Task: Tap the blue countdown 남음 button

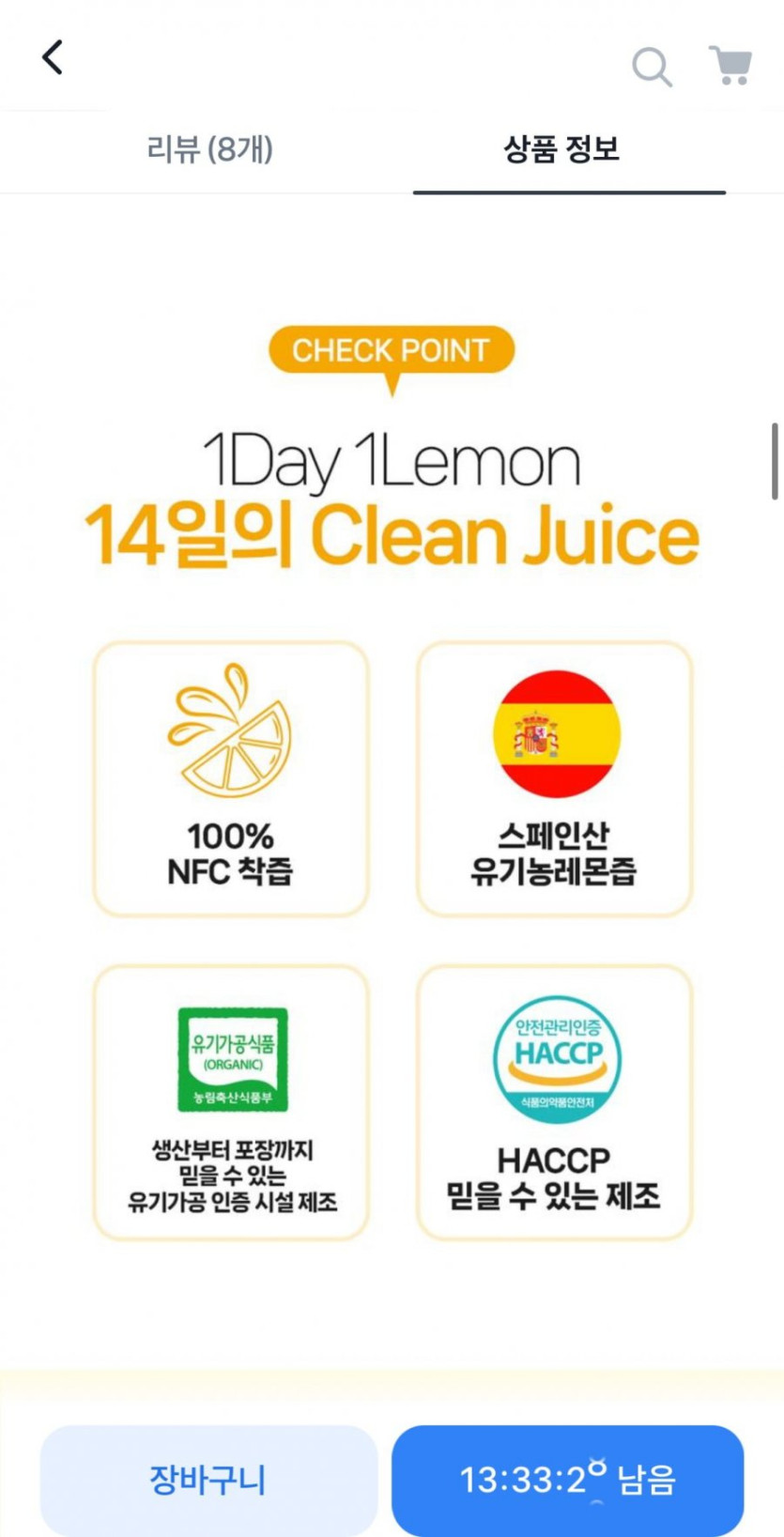Action: (567, 1481)
